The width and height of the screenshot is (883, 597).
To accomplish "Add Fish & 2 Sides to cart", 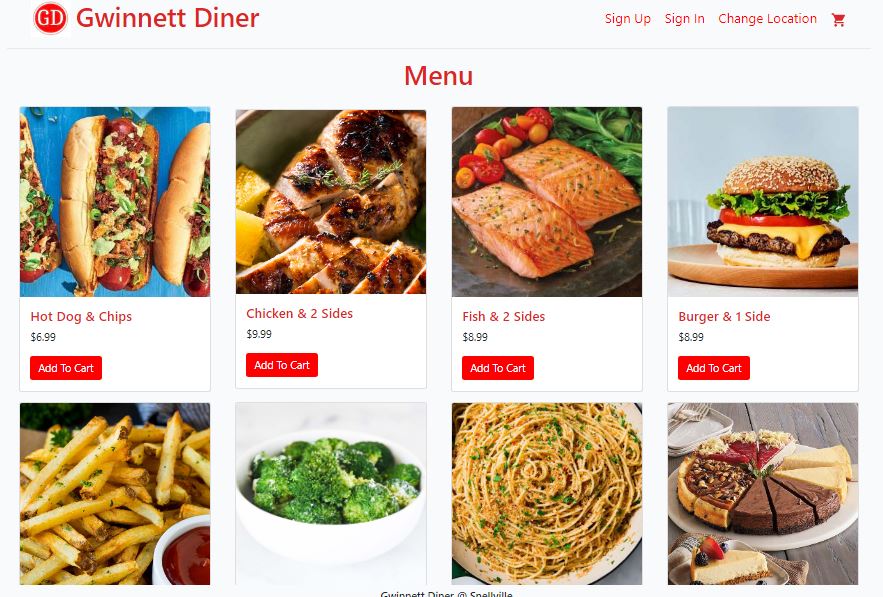I will click(x=498, y=368).
